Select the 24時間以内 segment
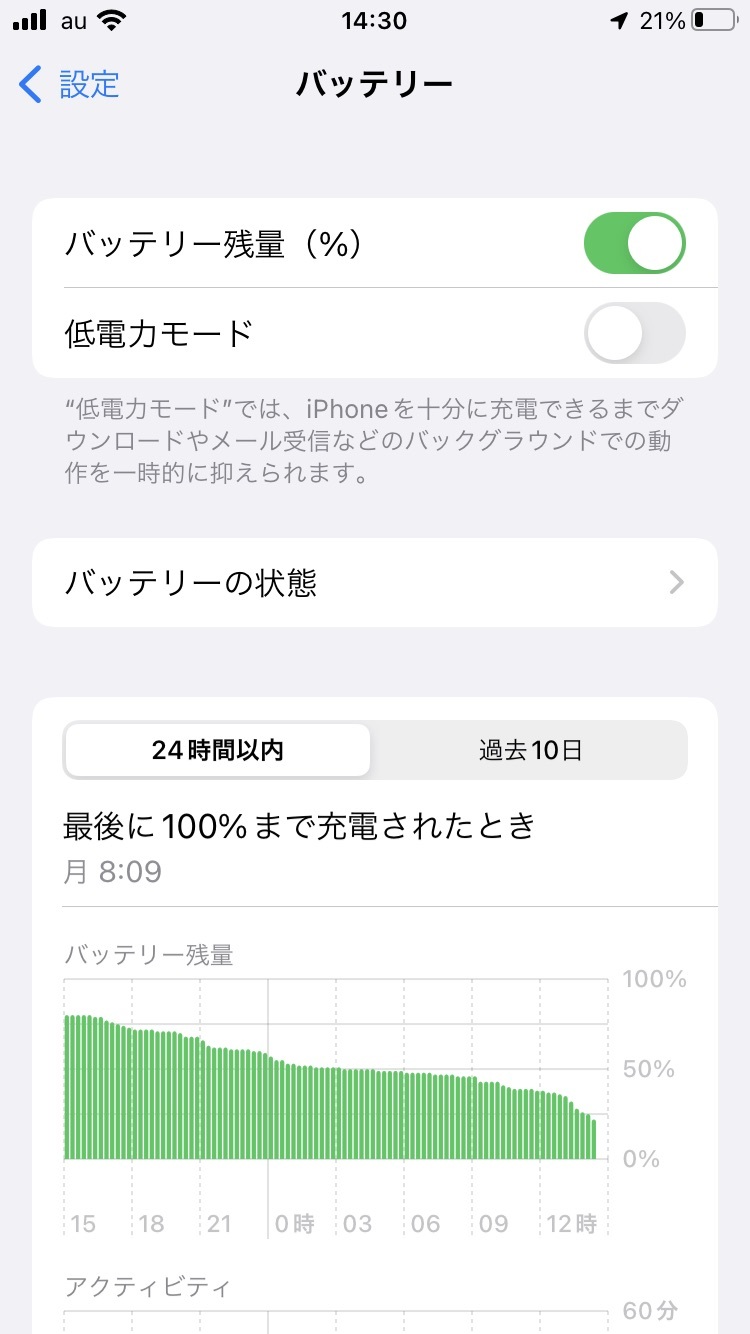The height and width of the screenshot is (1334, 750). tap(218, 750)
